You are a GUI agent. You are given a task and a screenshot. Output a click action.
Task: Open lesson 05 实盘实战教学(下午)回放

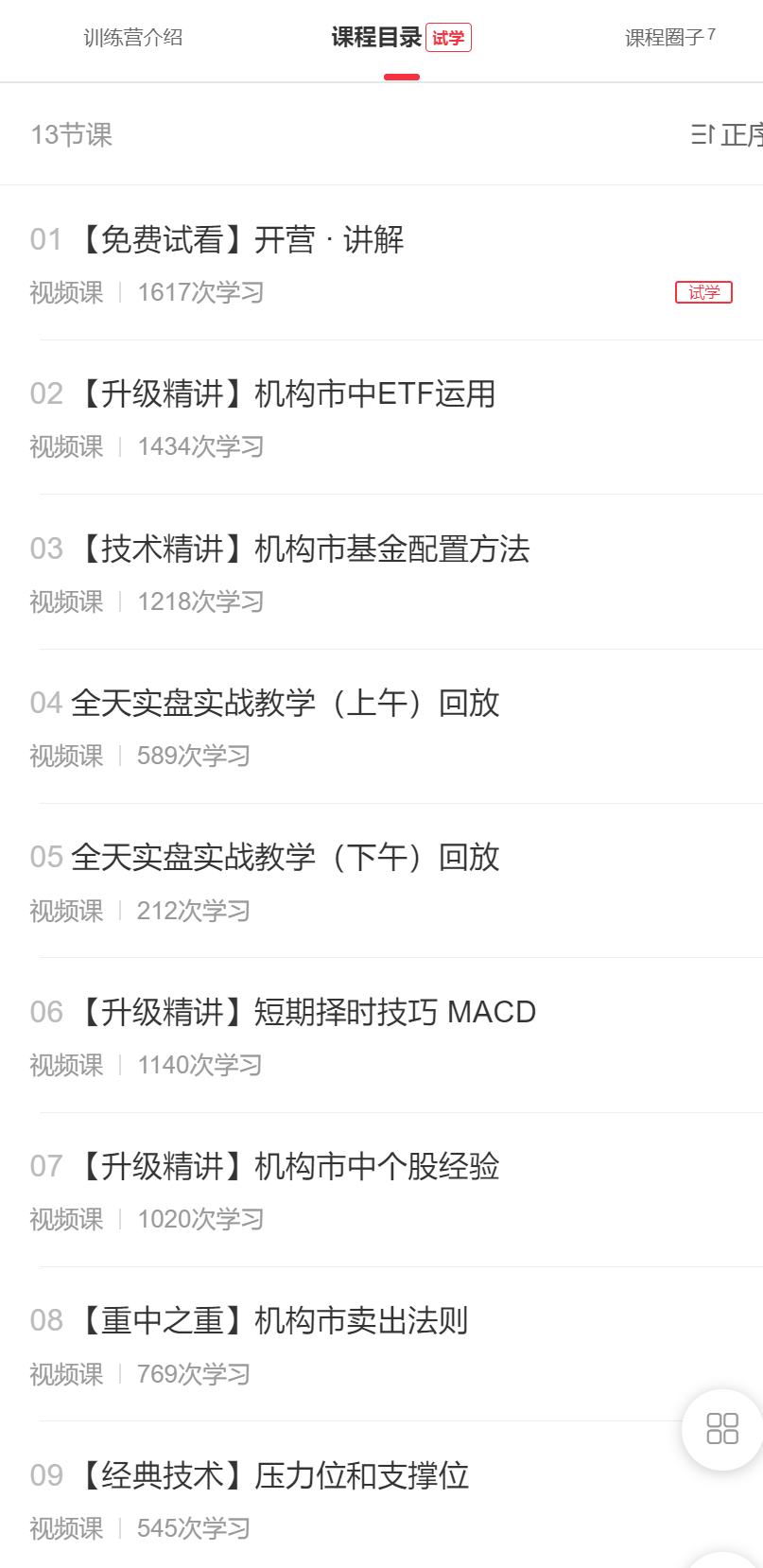[285, 858]
